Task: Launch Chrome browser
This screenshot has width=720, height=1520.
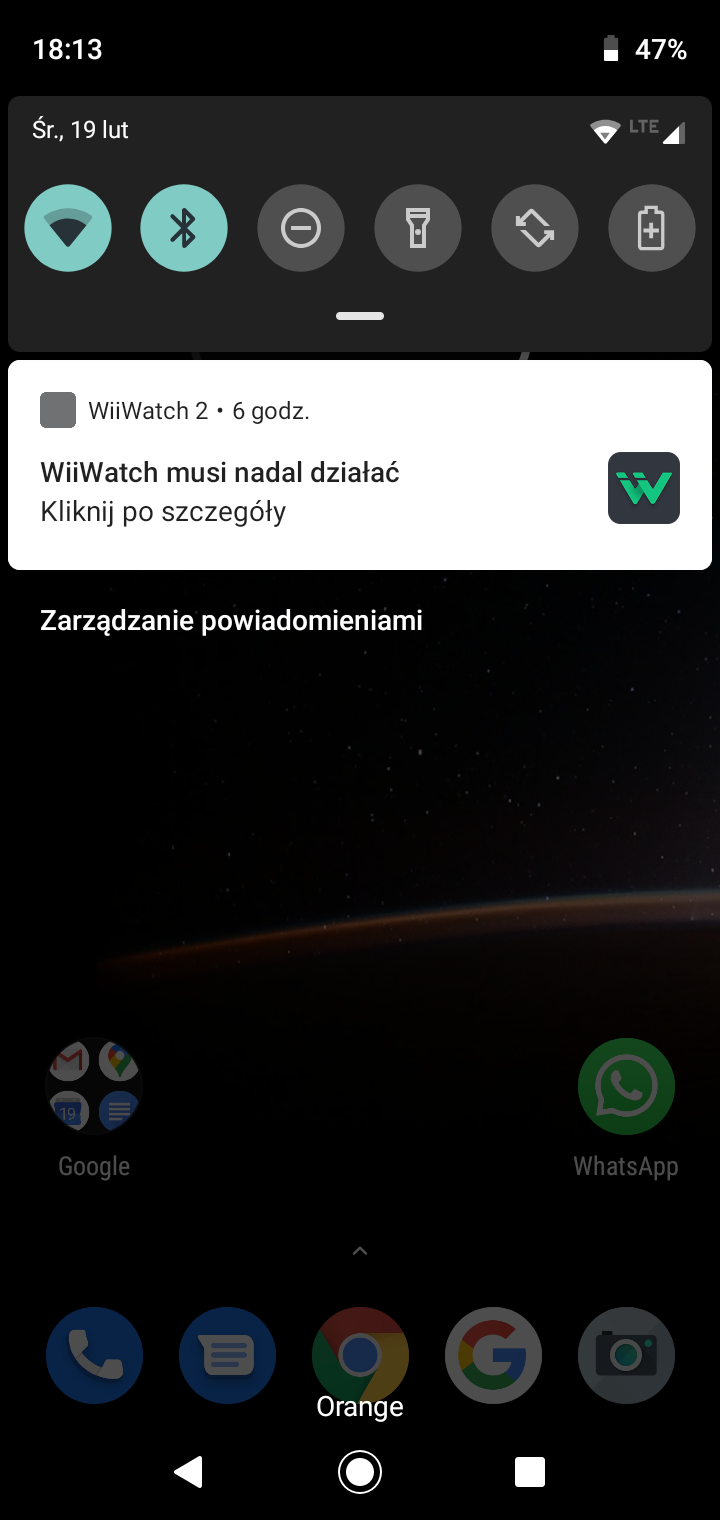Action: tap(360, 1354)
